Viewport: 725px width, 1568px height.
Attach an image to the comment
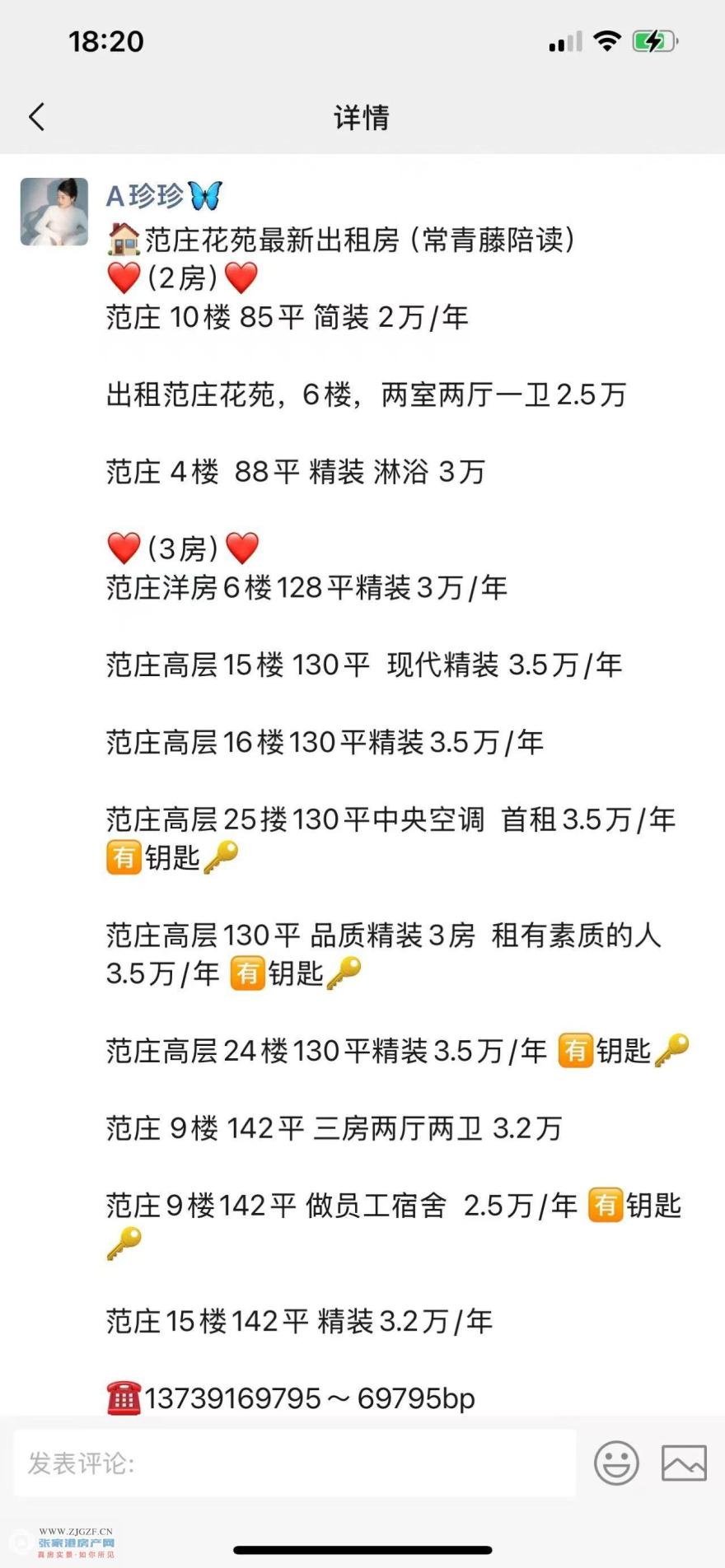[x=684, y=1463]
